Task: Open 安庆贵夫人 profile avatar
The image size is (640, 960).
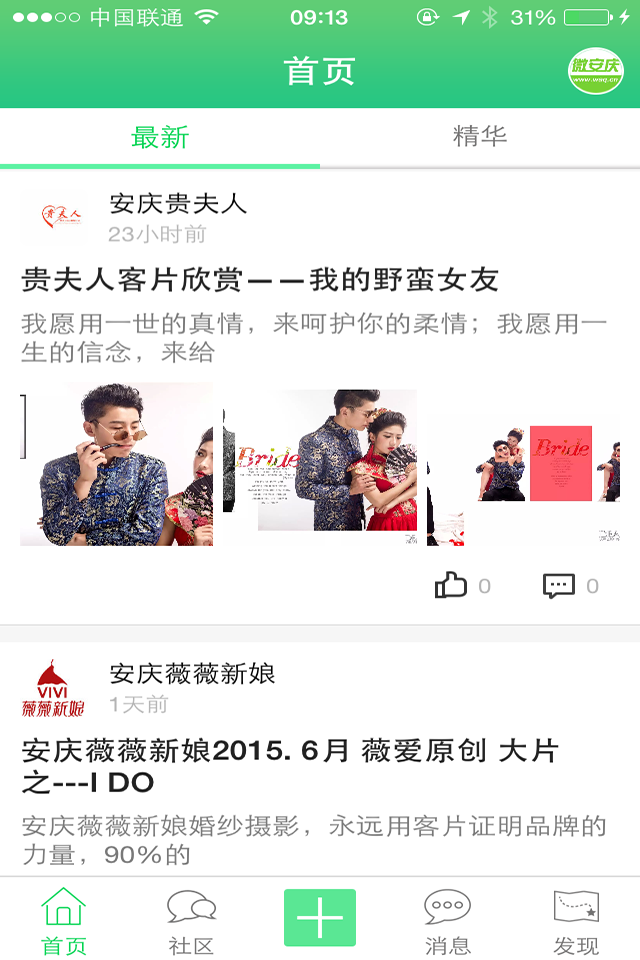Action: pyautogui.click(x=54, y=216)
